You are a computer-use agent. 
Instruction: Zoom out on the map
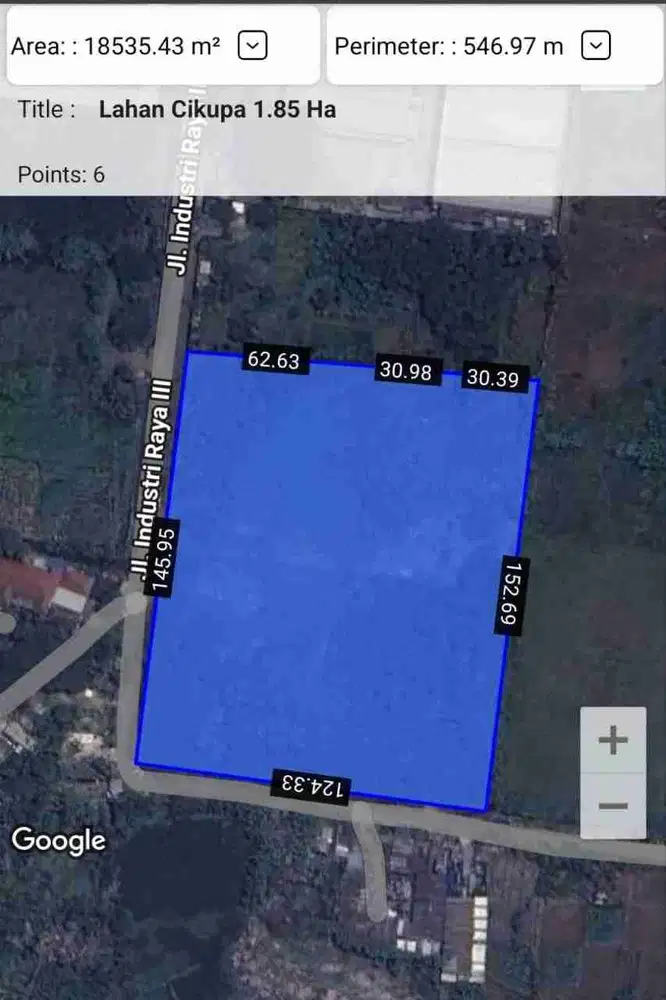[612, 806]
